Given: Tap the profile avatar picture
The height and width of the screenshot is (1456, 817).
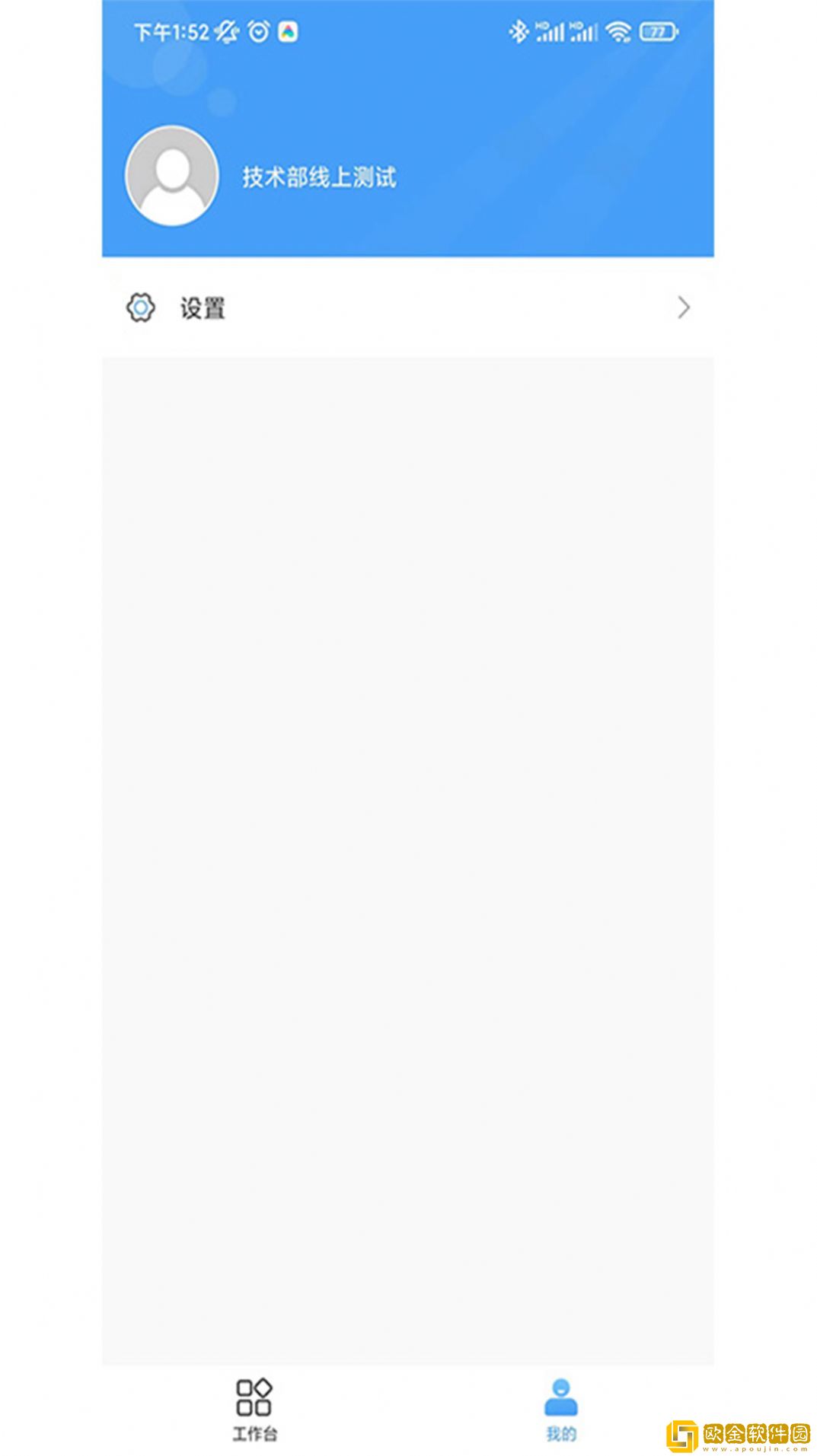Looking at the screenshot, I should (172, 177).
